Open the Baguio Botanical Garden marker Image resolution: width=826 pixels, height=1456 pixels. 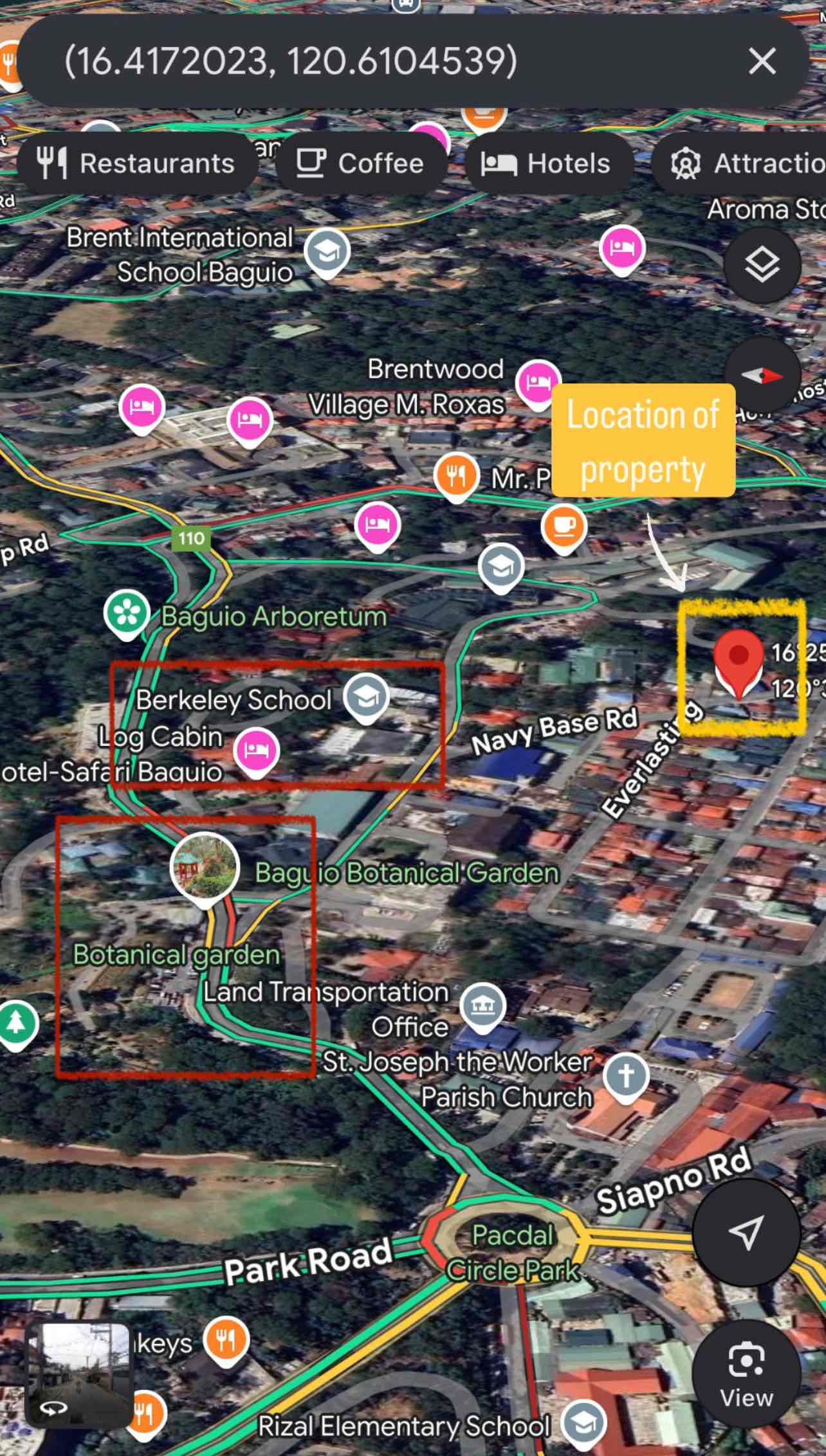[x=205, y=867]
